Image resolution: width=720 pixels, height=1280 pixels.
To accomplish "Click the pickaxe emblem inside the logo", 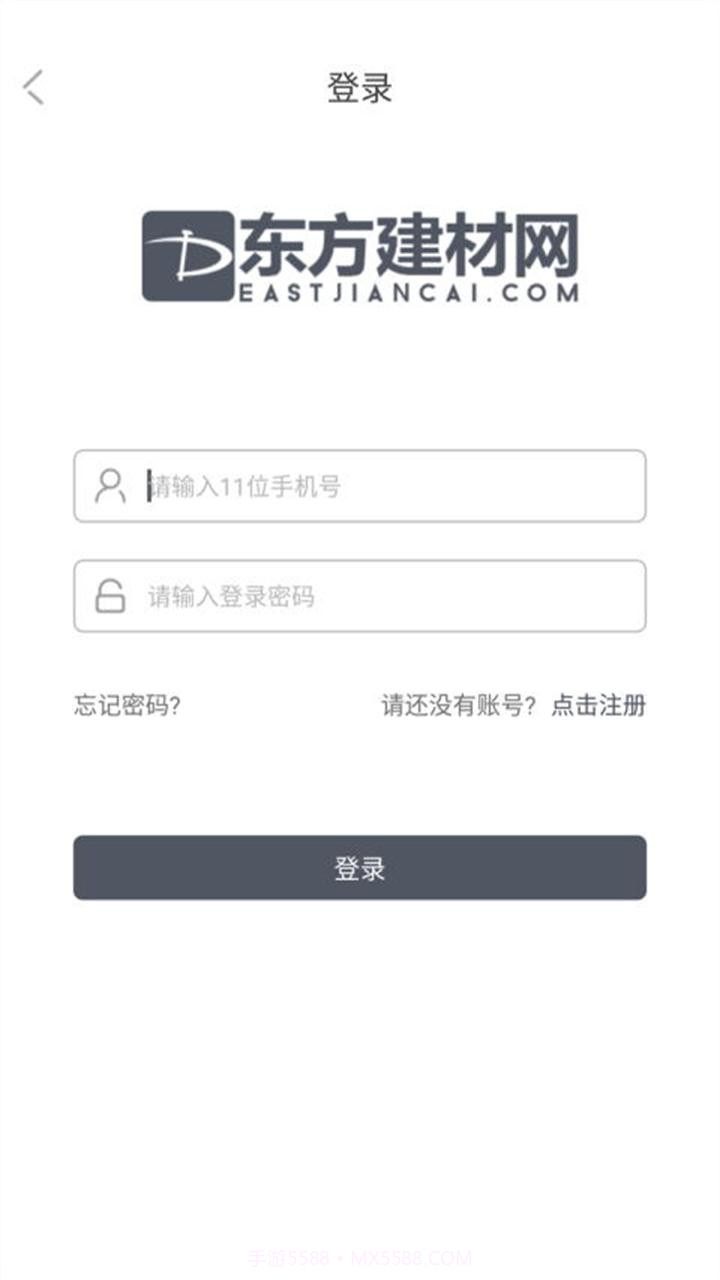I will 190,255.
